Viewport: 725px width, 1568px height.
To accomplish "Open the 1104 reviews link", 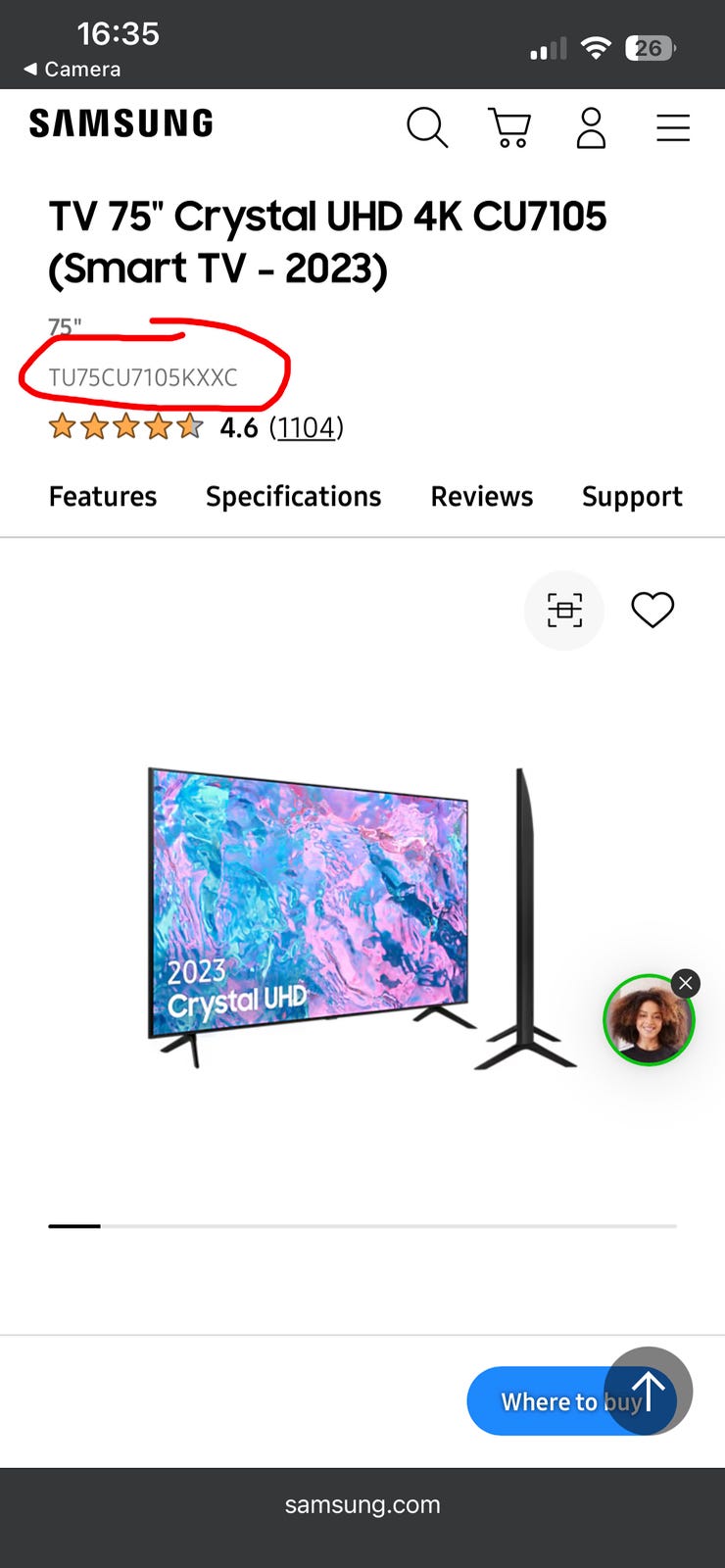I will [306, 427].
